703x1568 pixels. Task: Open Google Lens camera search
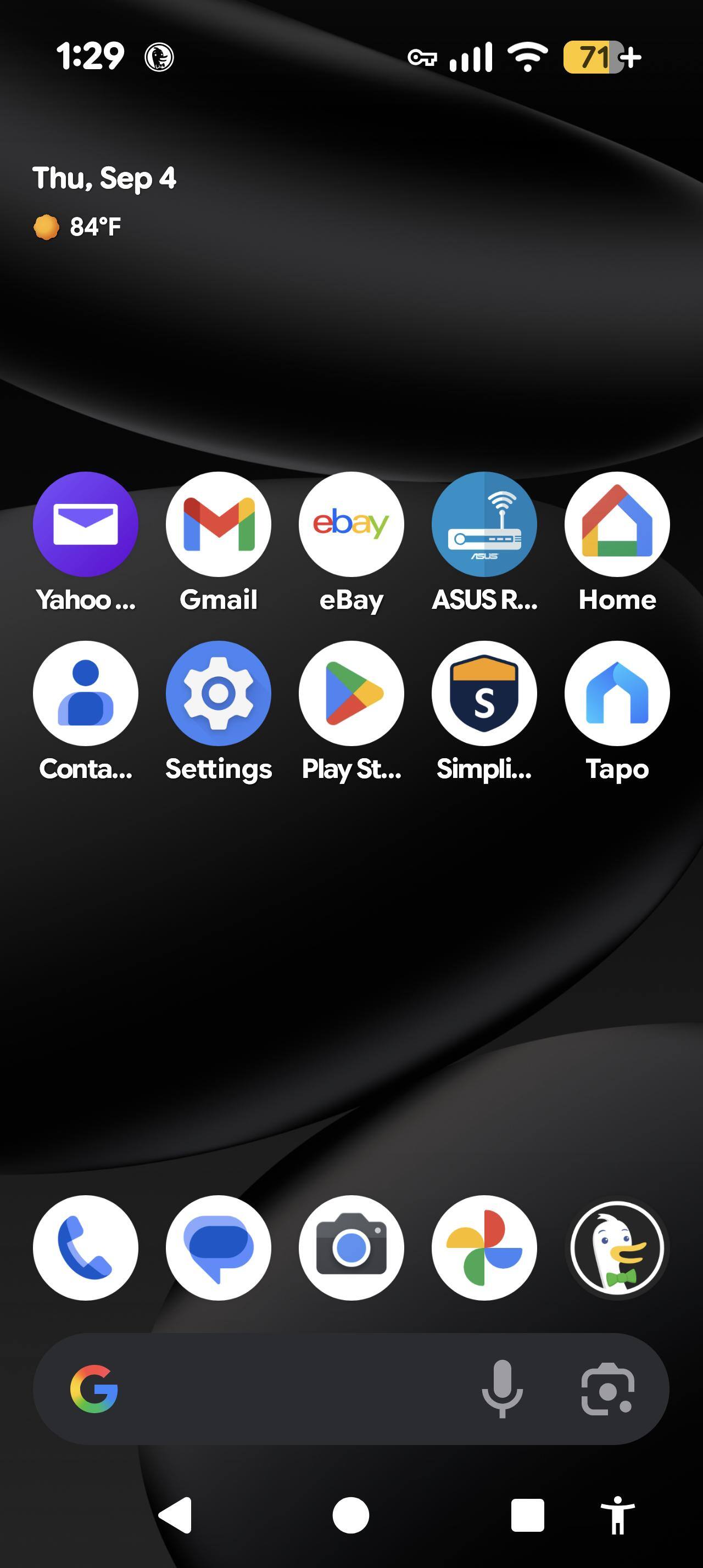pyautogui.click(x=607, y=1389)
